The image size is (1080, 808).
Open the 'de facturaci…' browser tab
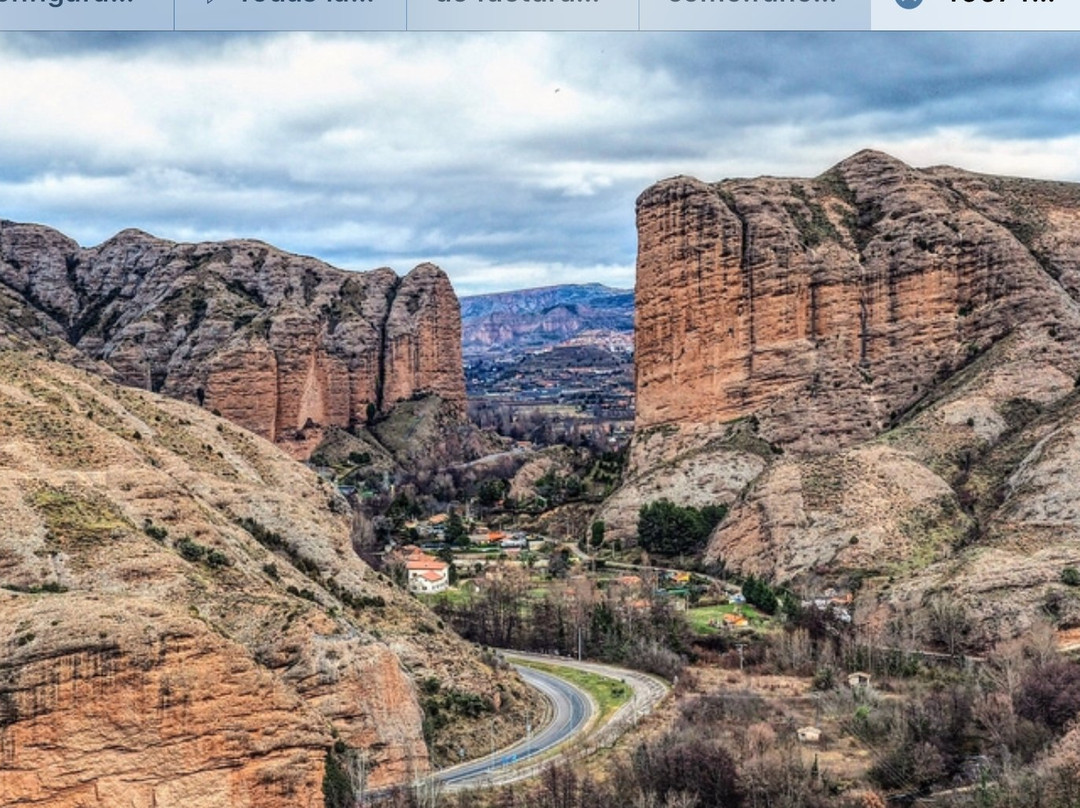tap(522, 10)
